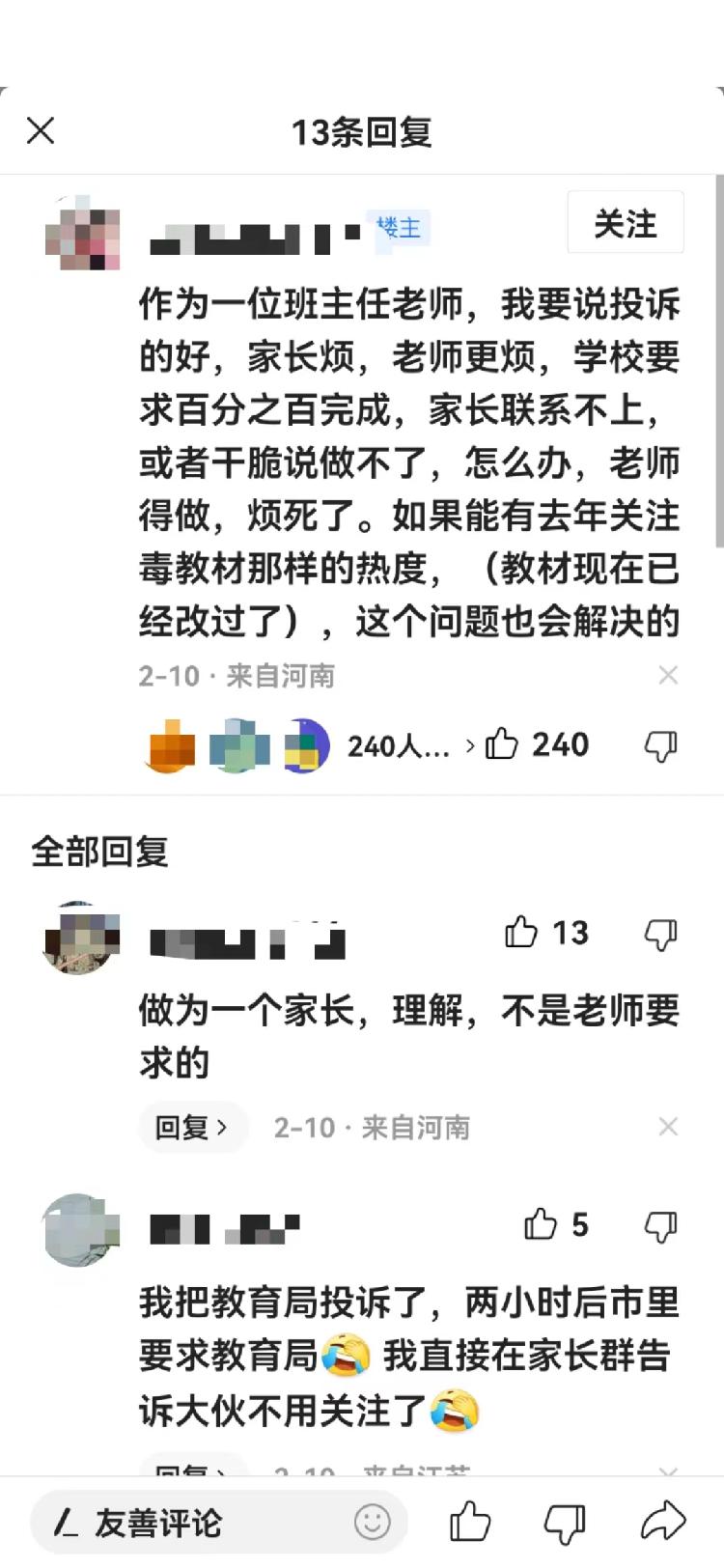Expand the 240人 liked-by list
Screen dimensions: 724x1568
(x=412, y=745)
